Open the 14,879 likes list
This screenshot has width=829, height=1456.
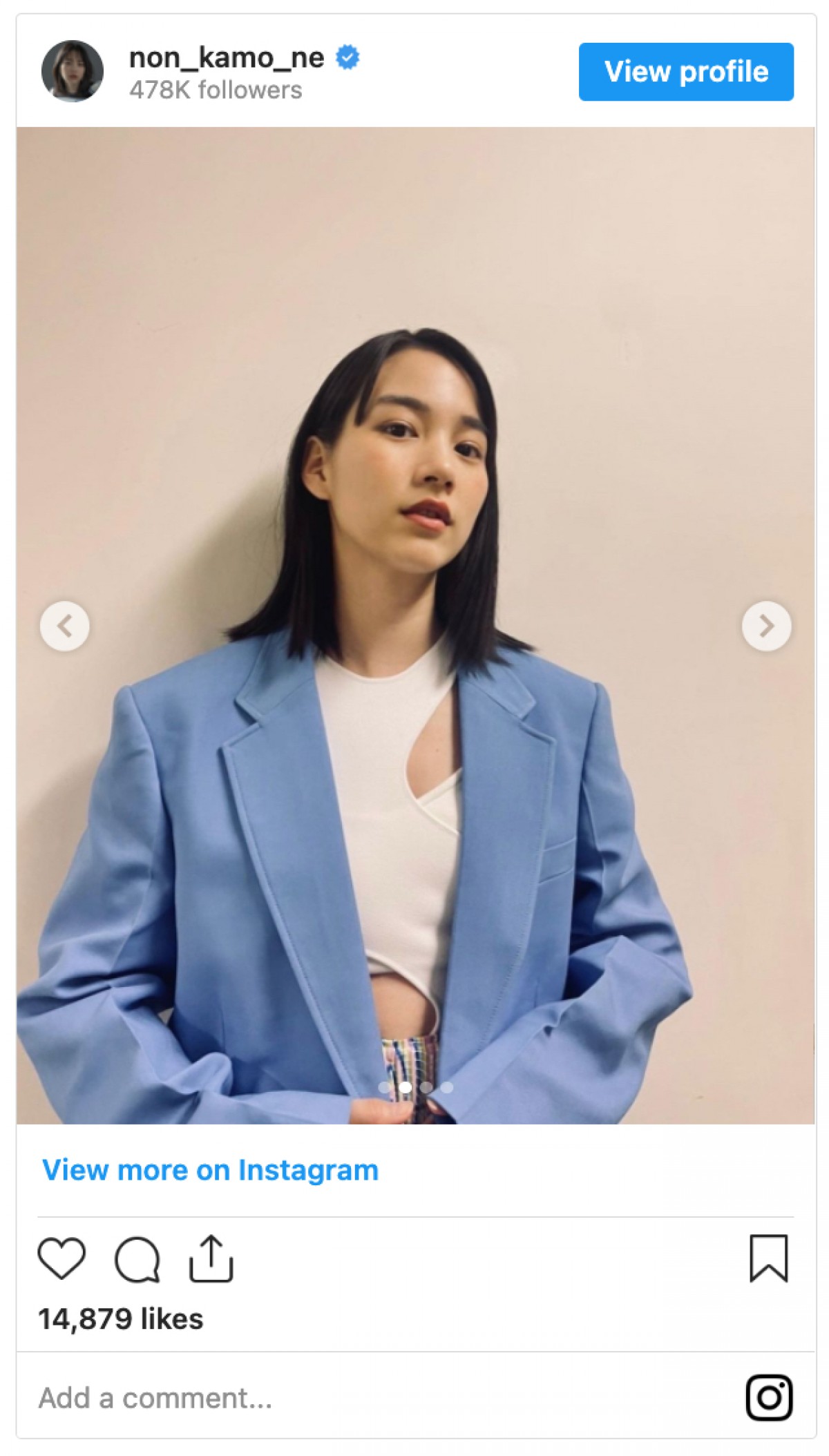(120, 1319)
